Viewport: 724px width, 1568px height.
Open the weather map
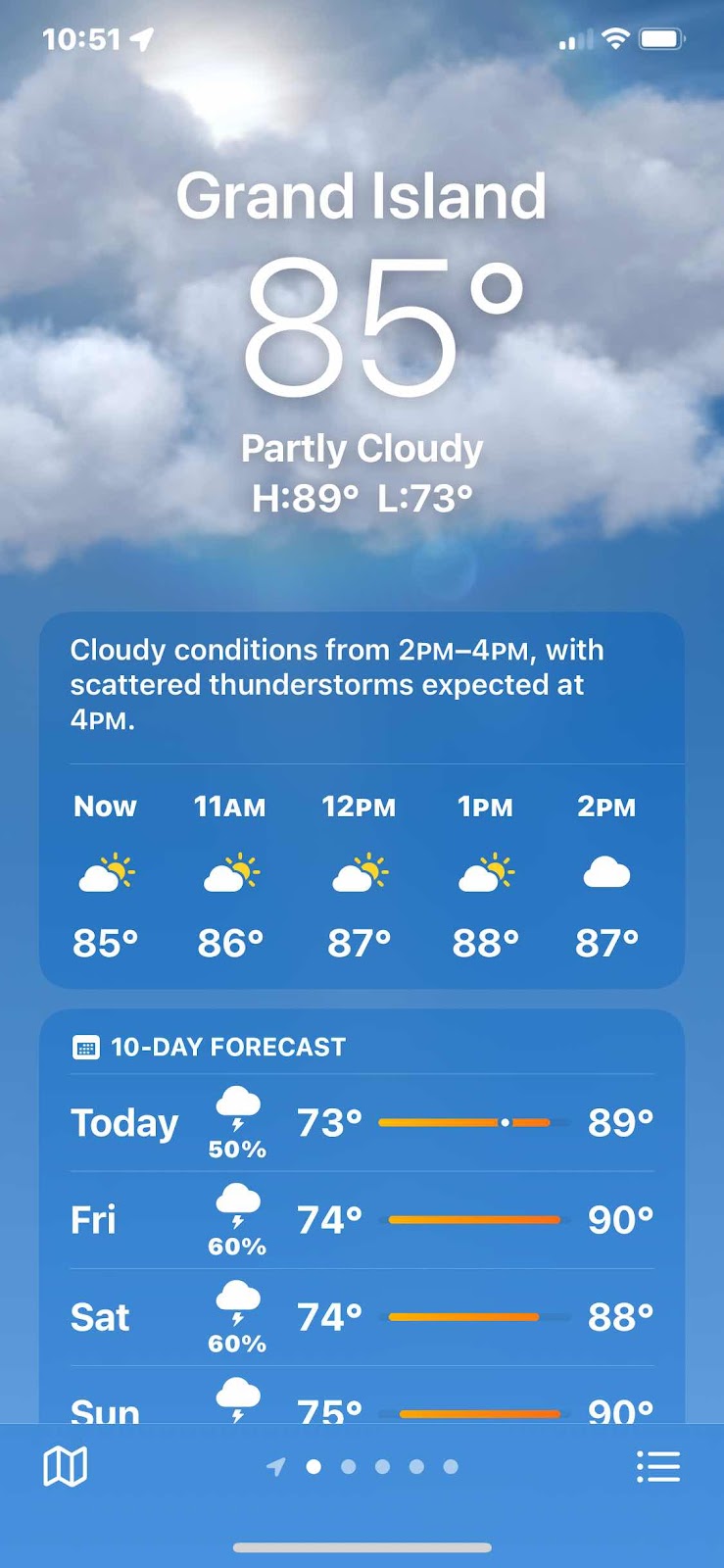[x=65, y=1467]
